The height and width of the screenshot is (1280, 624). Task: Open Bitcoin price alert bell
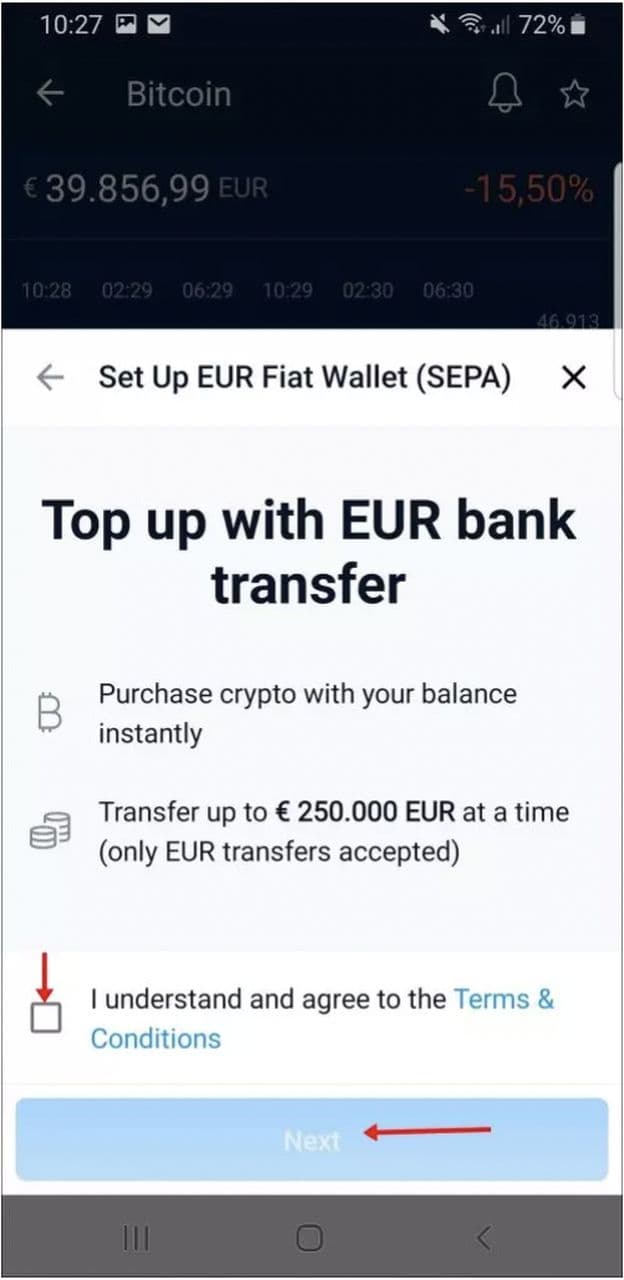click(x=505, y=94)
